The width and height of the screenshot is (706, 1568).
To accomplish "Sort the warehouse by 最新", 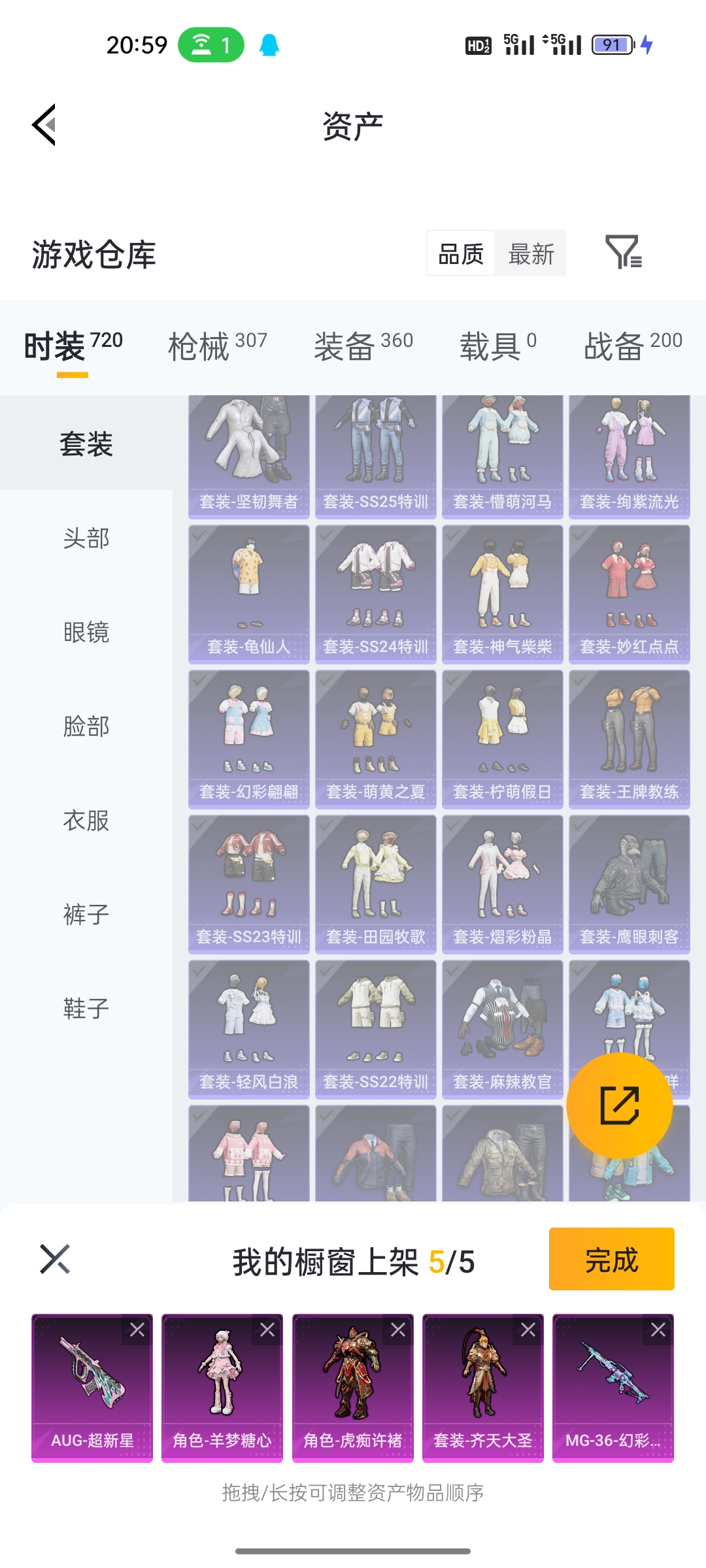I will pos(531,253).
